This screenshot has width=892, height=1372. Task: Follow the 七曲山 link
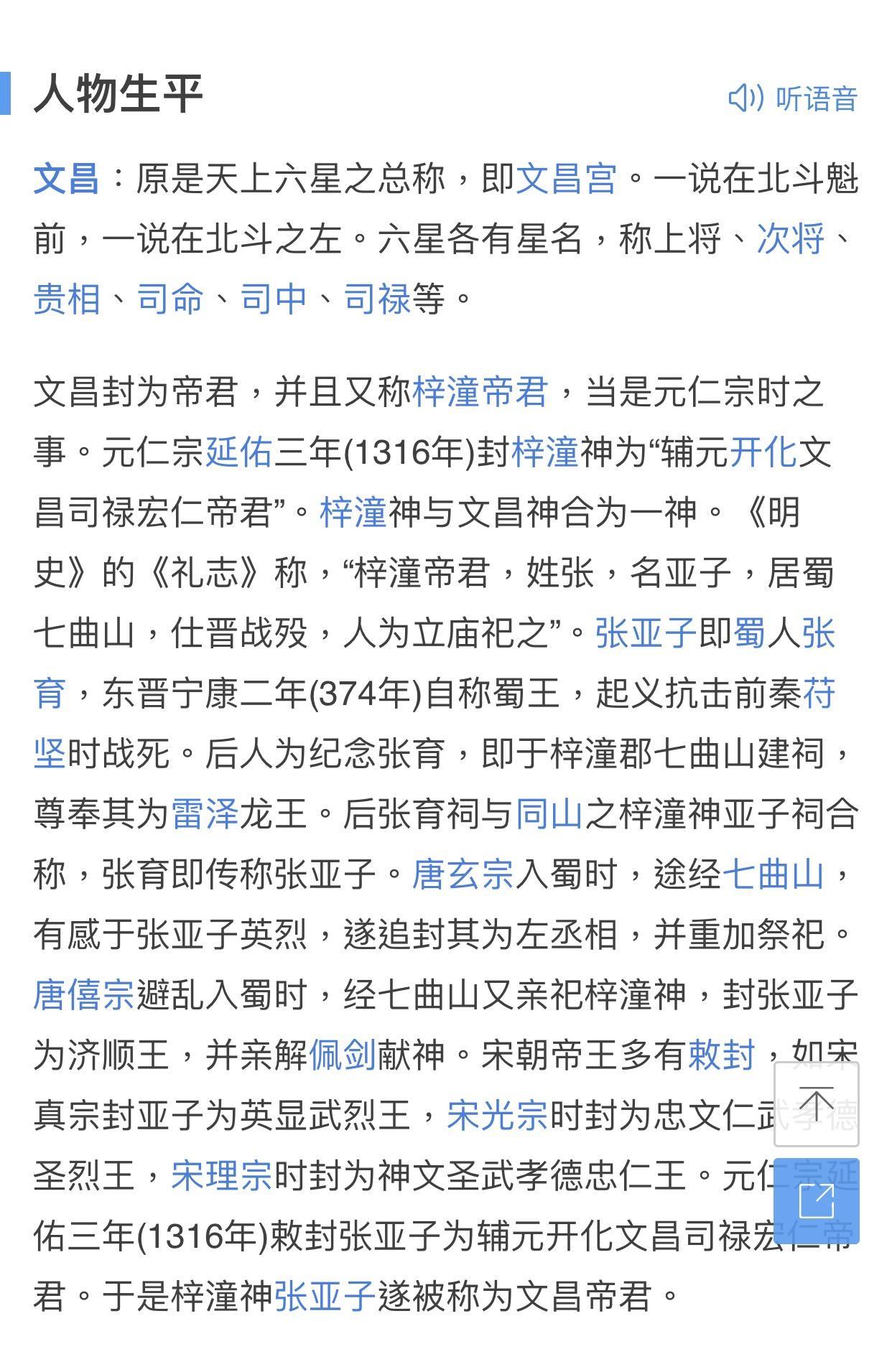coord(773,874)
